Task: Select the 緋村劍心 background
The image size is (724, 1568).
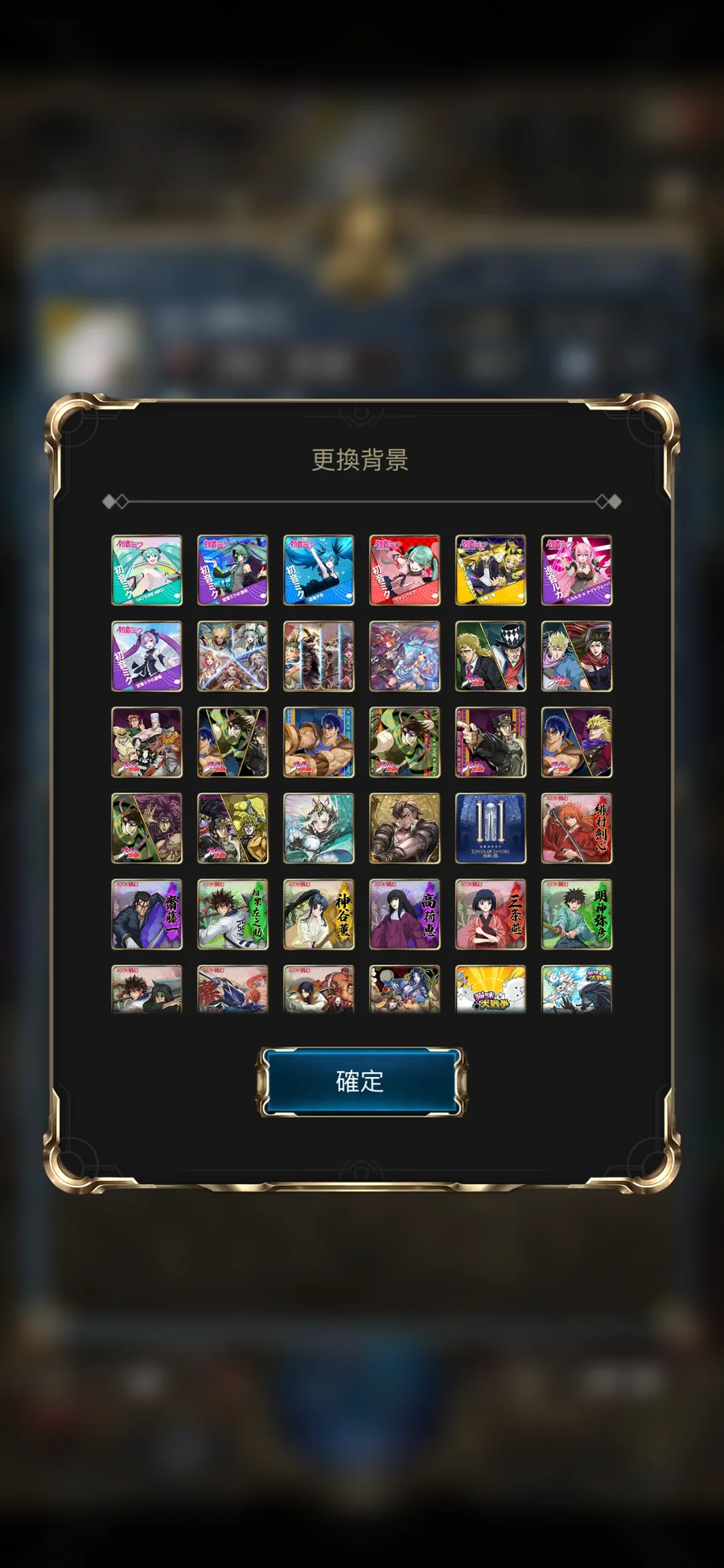Action: pos(577,828)
